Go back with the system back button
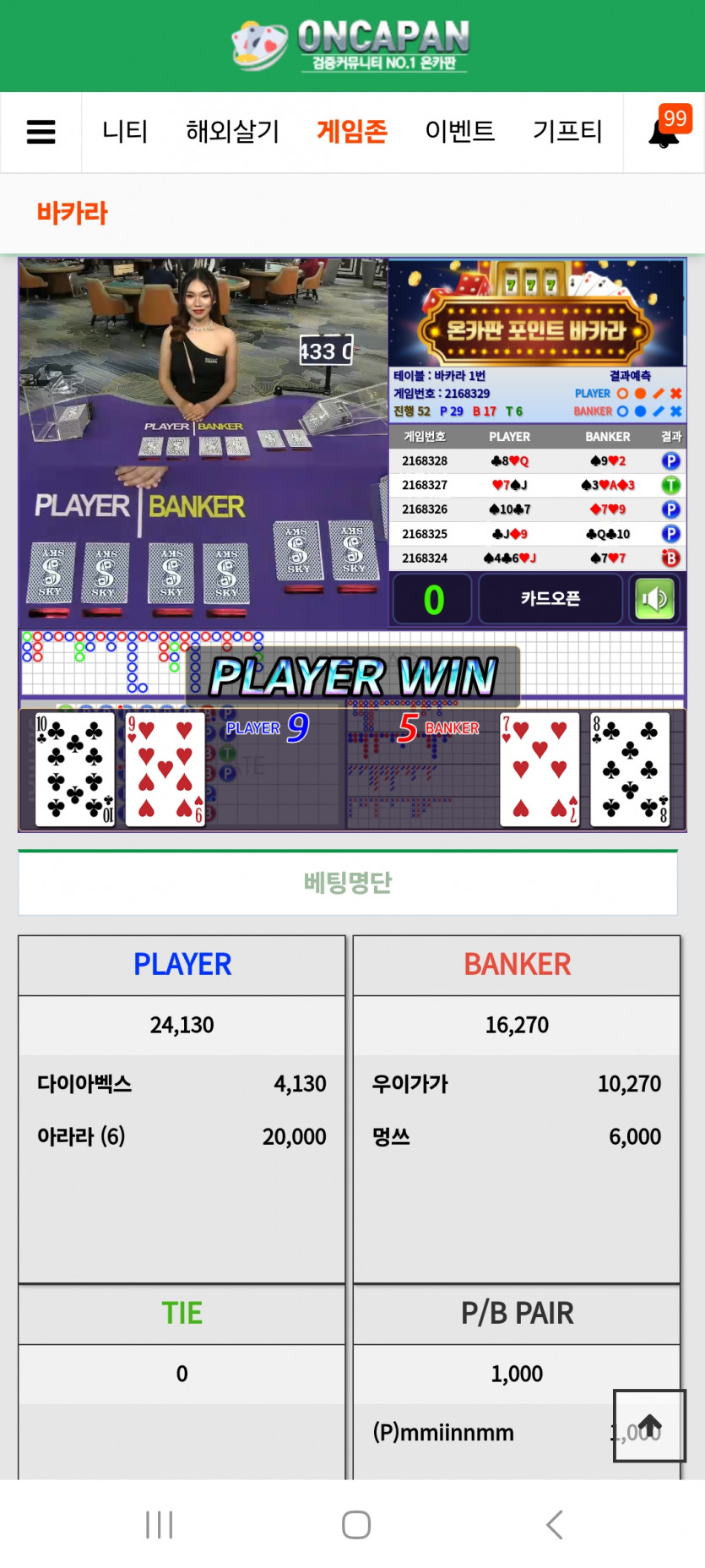 pos(554,1525)
